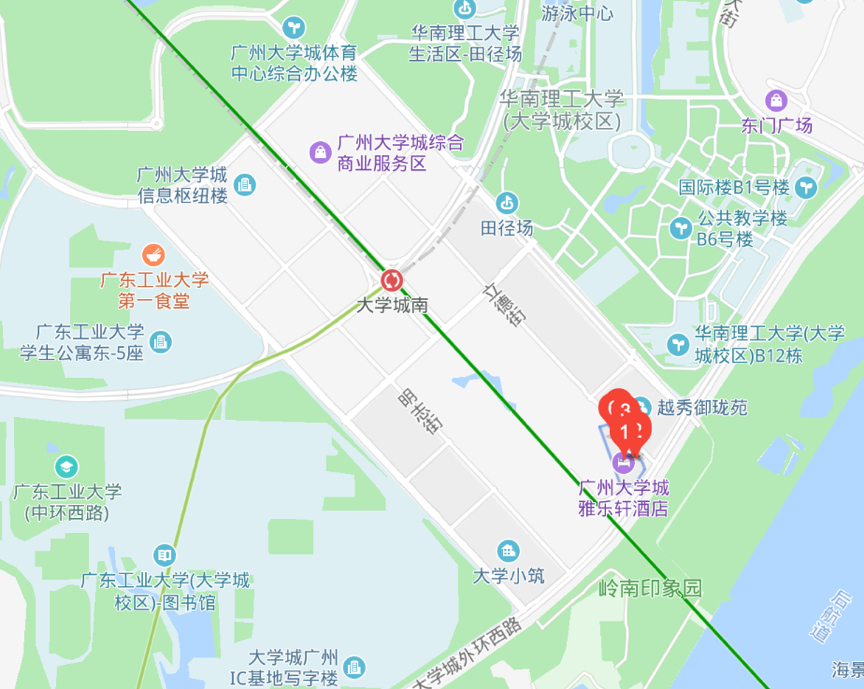Open the 田径场 sports field marker
The image size is (864, 689).
[508, 203]
